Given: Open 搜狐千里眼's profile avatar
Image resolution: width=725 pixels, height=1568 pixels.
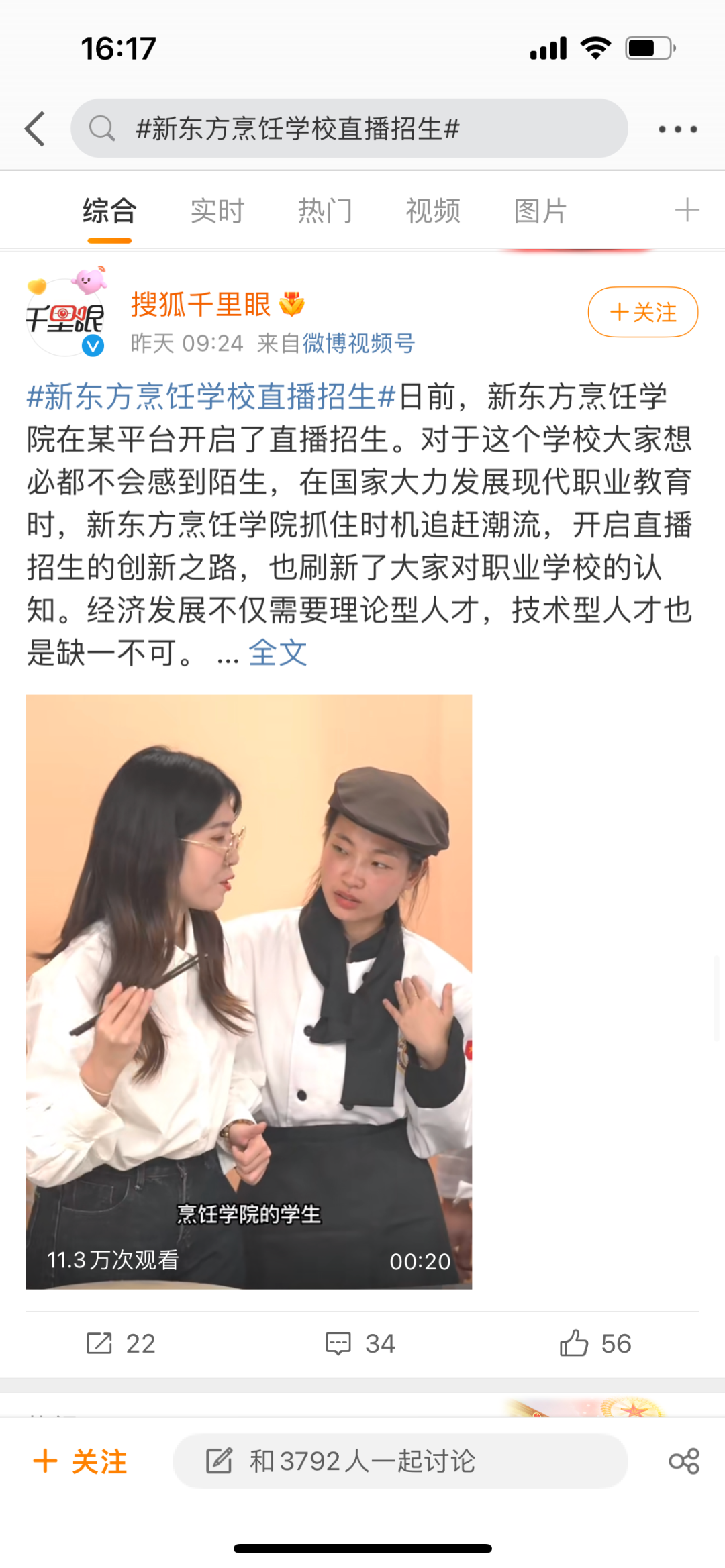Looking at the screenshot, I should 66,317.
